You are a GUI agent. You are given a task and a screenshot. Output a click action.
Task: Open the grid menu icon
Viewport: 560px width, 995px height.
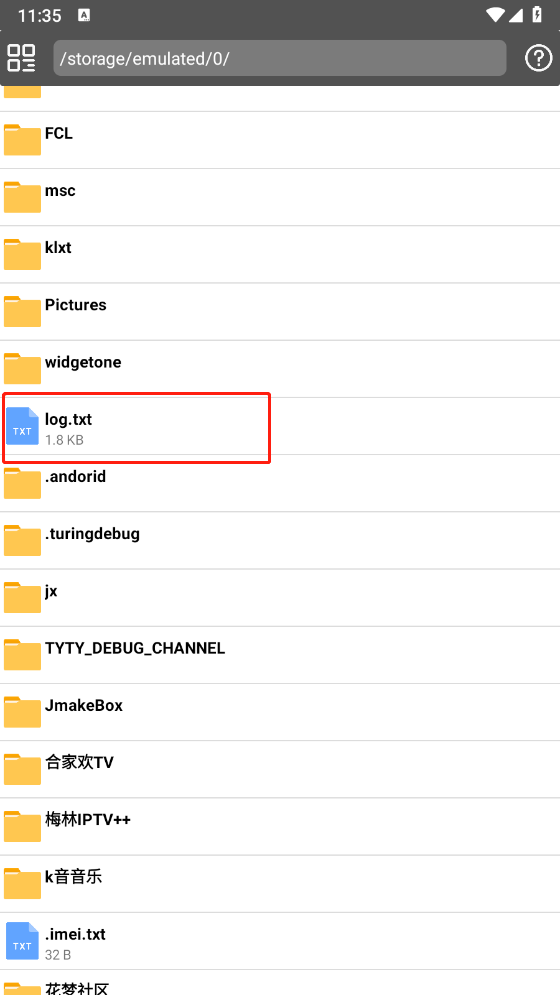[x=22, y=58]
